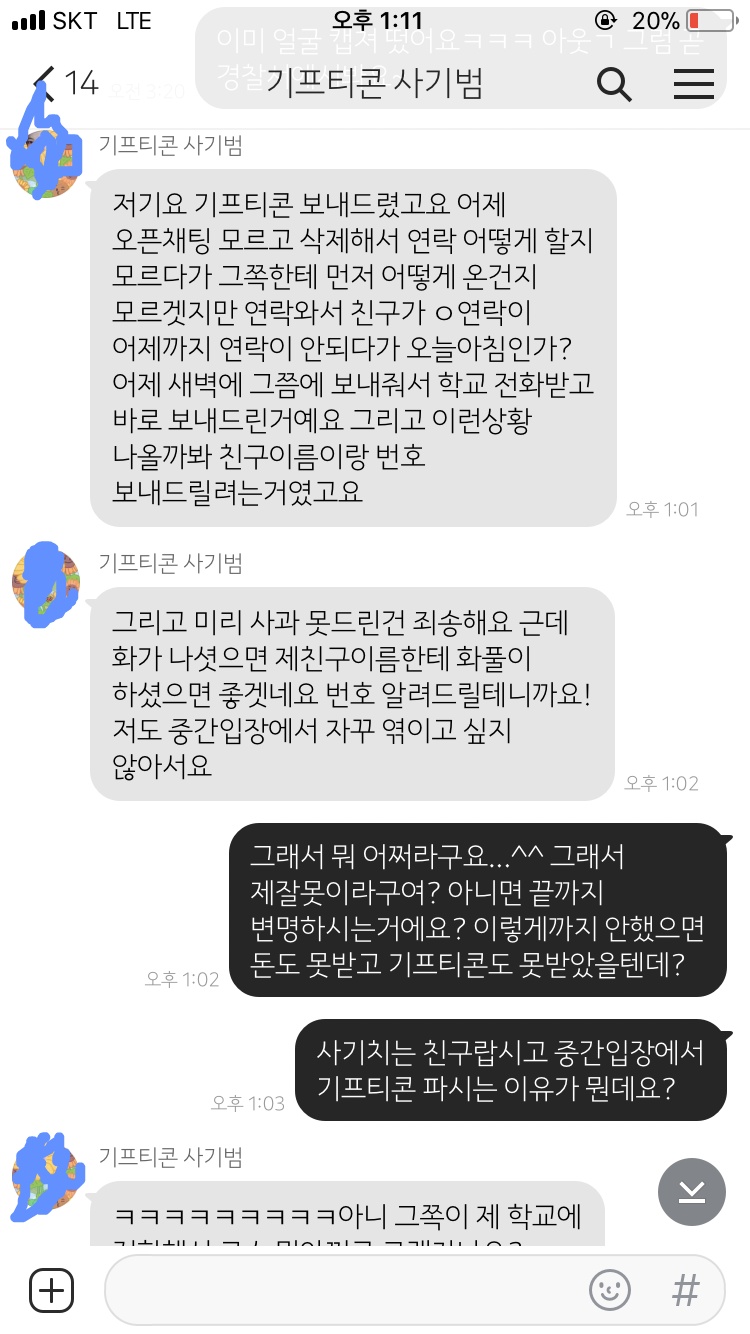Search within this conversation
Screen dimensions: 750x1334
(614, 84)
